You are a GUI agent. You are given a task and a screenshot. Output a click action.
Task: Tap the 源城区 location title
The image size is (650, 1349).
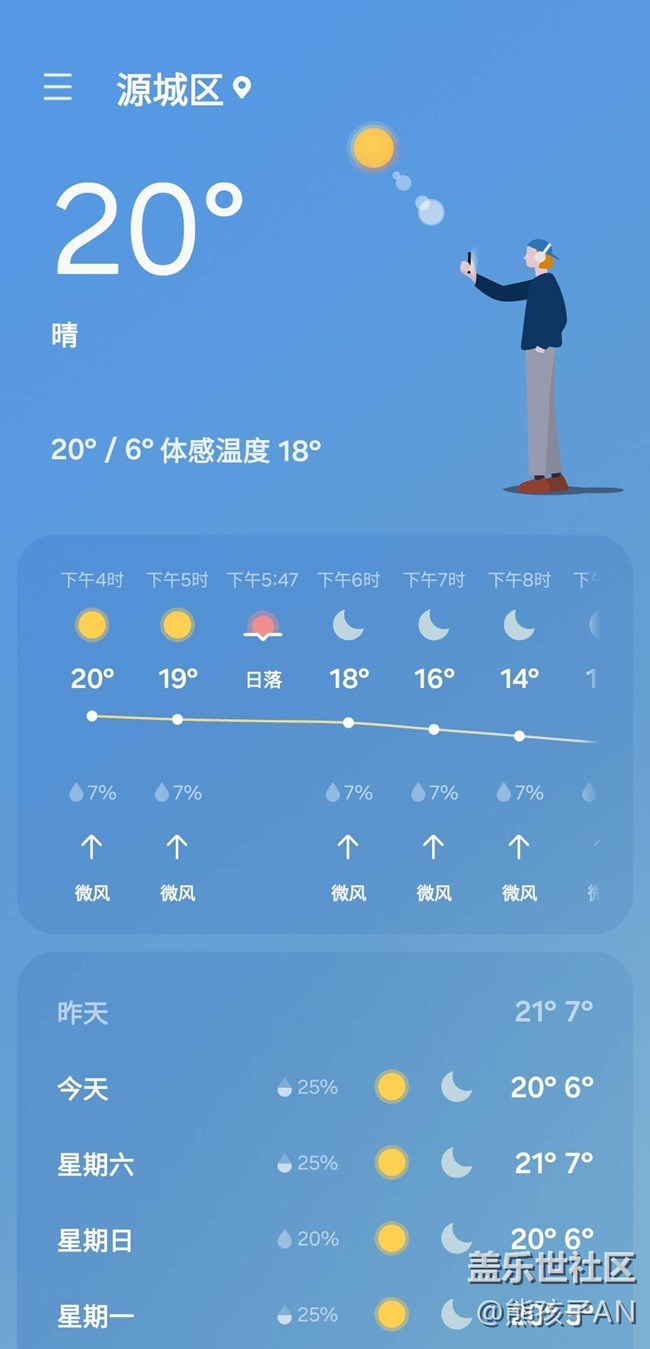(x=170, y=90)
